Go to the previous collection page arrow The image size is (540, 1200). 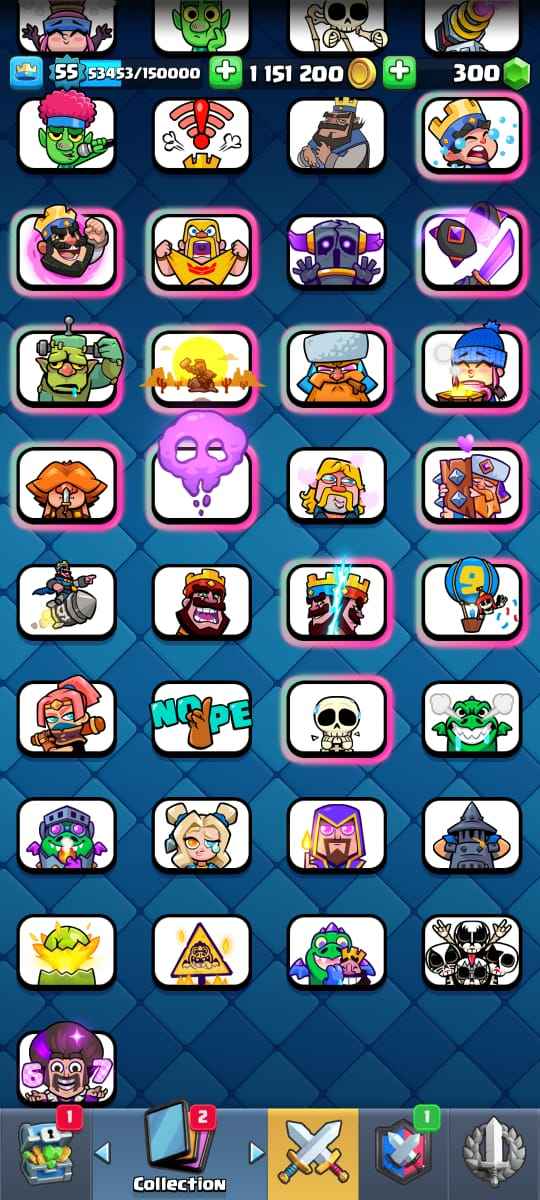coord(102,1153)
